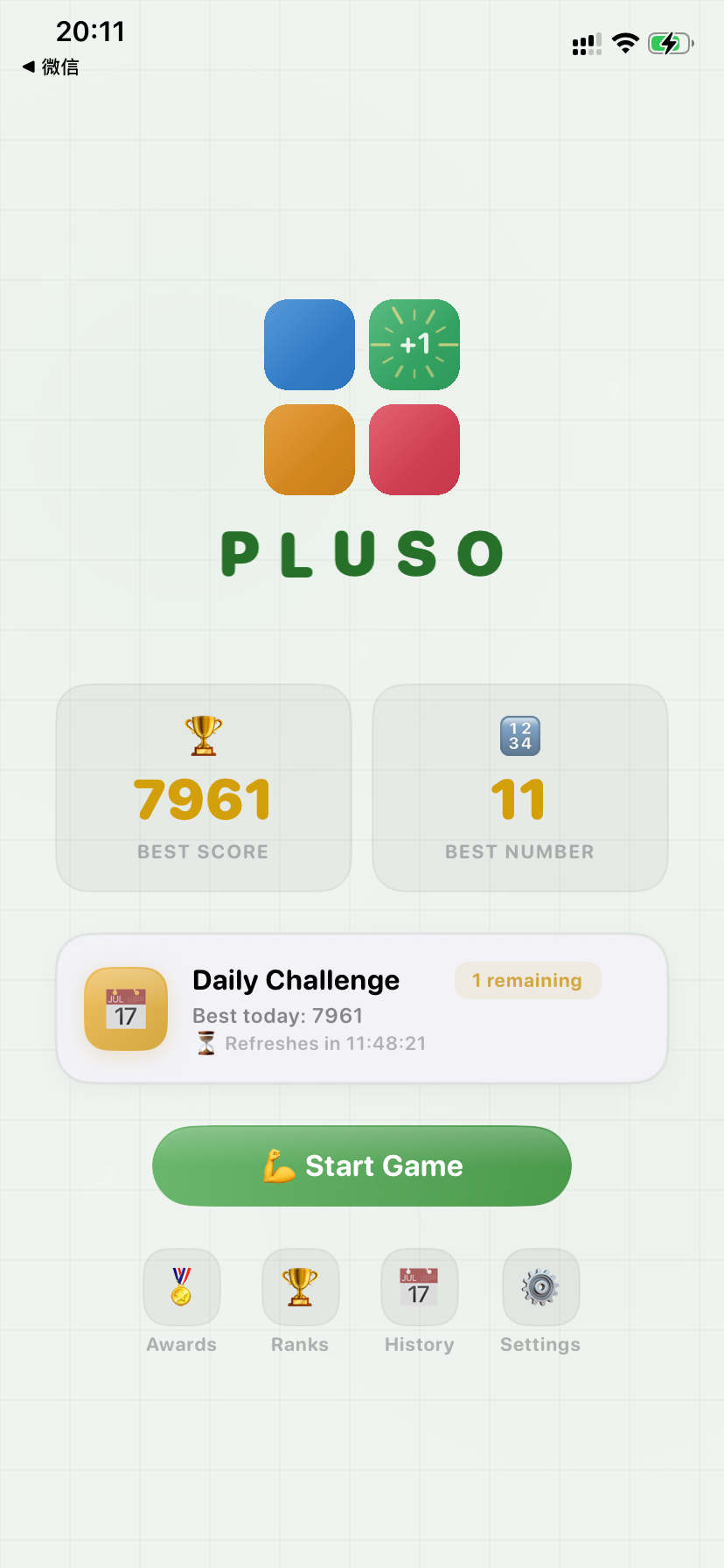Open the Awards medal icon
This screenshot has width=724, height=1568.
[181, 1286]
